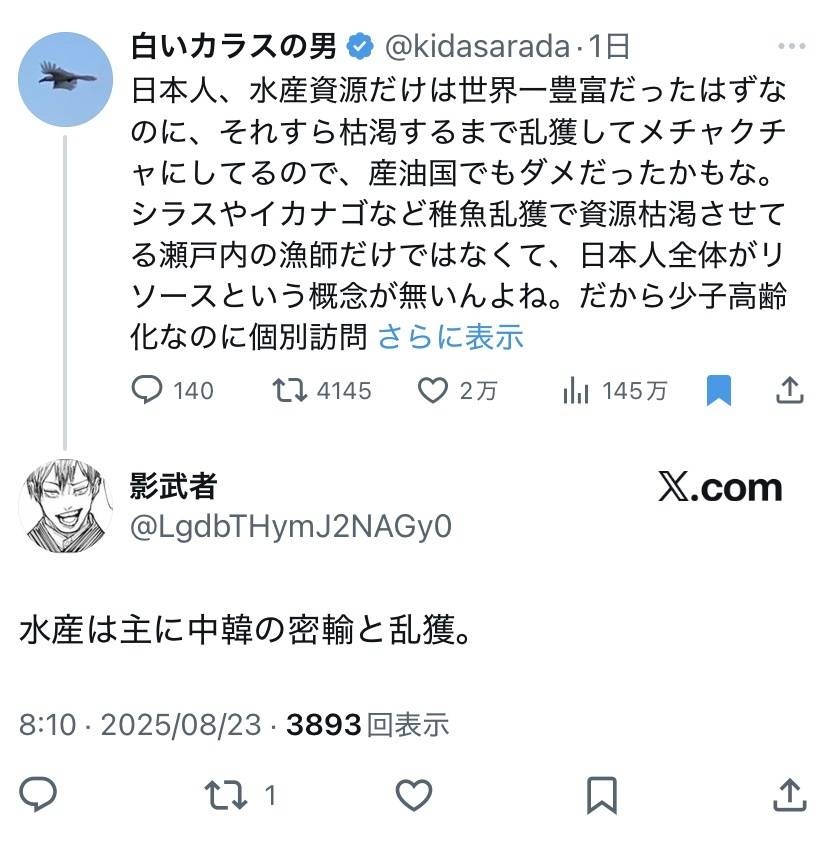Open 白いカラスの男's profile avatar
Screen dimensions: 828x845
65,78
